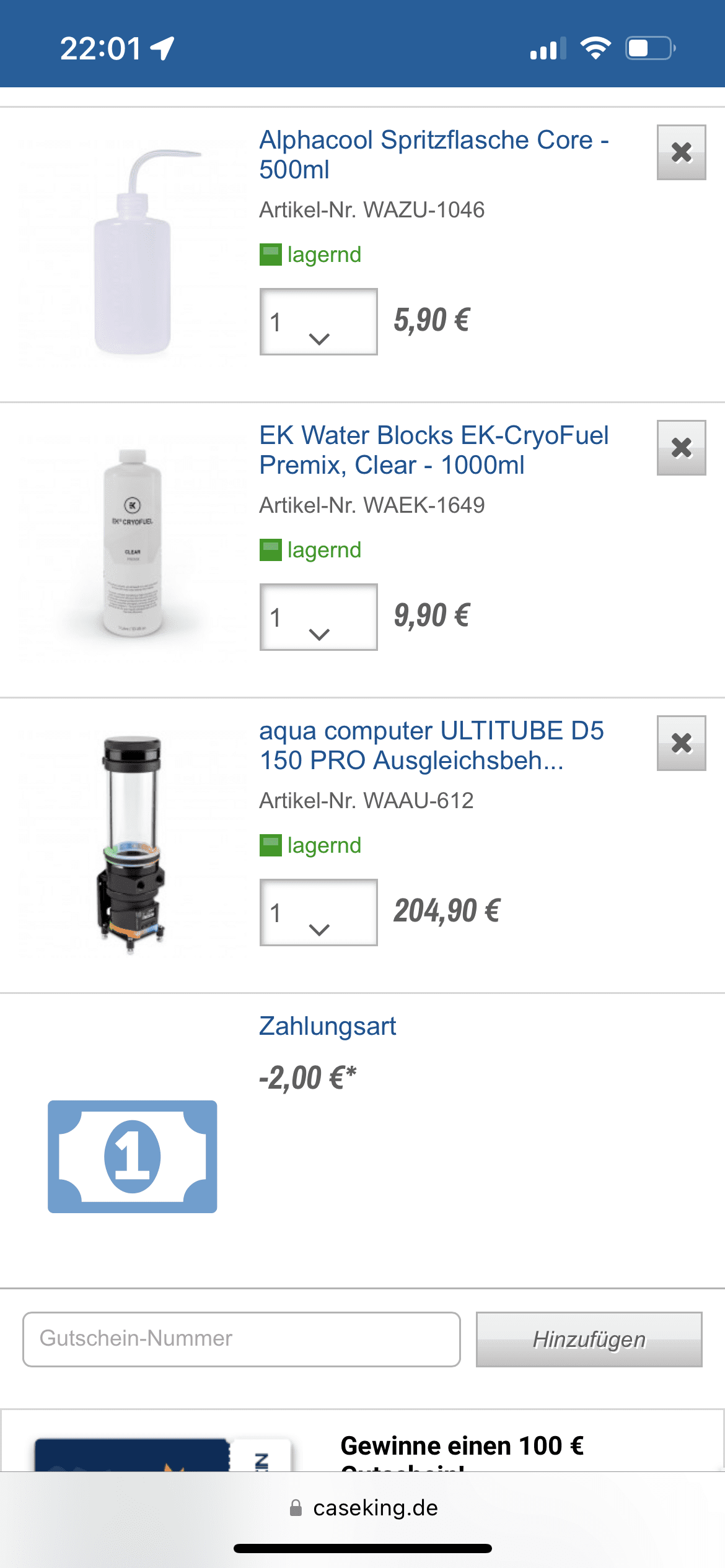Tap the caseking.de address bar

[x=363, y=1507]
